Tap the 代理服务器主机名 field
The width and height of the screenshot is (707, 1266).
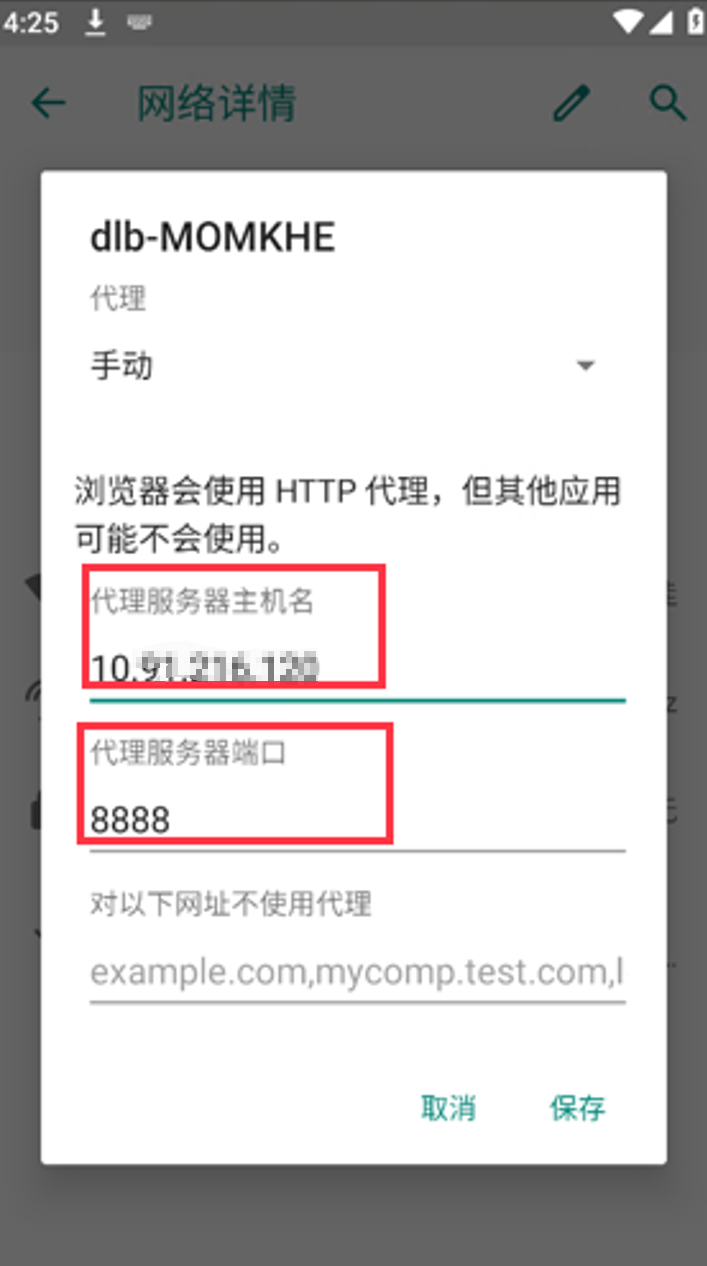point(355,667)
